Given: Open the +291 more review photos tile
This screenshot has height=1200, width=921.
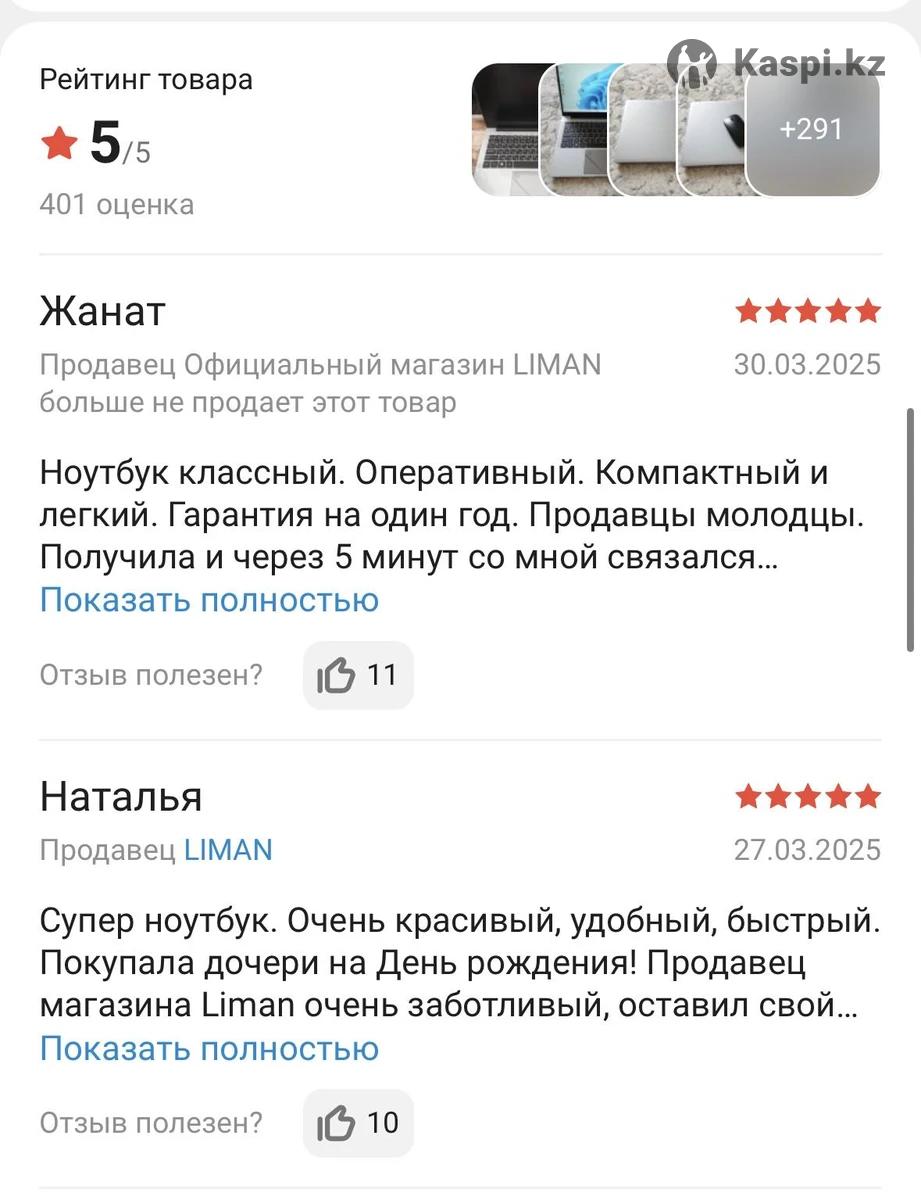Looking at the screenshot, I should [x=812, y=130].
